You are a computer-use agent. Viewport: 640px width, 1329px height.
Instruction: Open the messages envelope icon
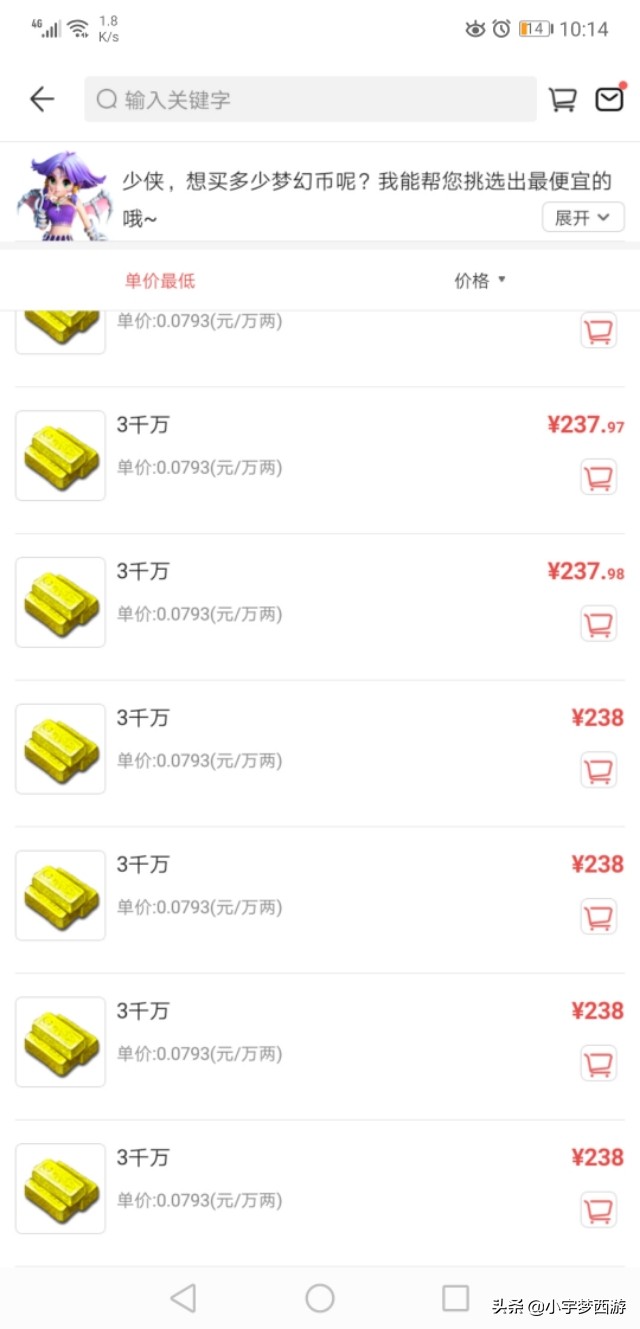(x=609, y=99)
